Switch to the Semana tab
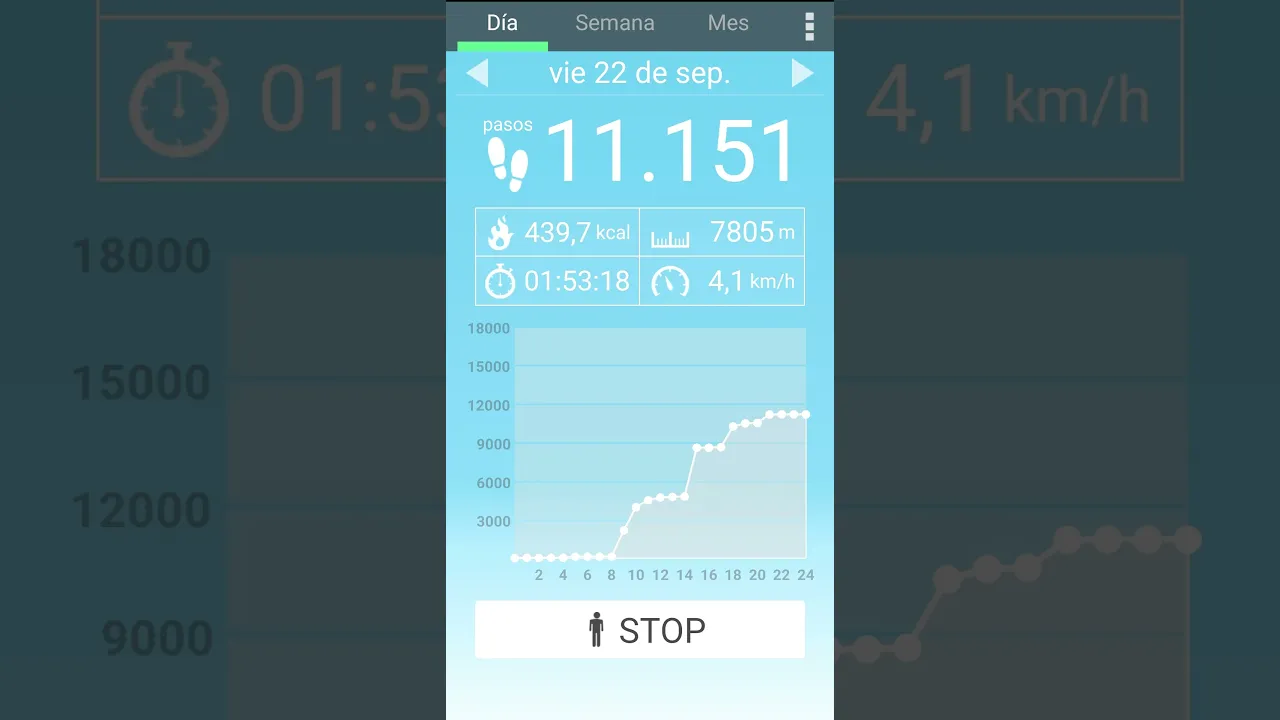Viewport: 1280px width, 720px height. [x=614, y=23]
